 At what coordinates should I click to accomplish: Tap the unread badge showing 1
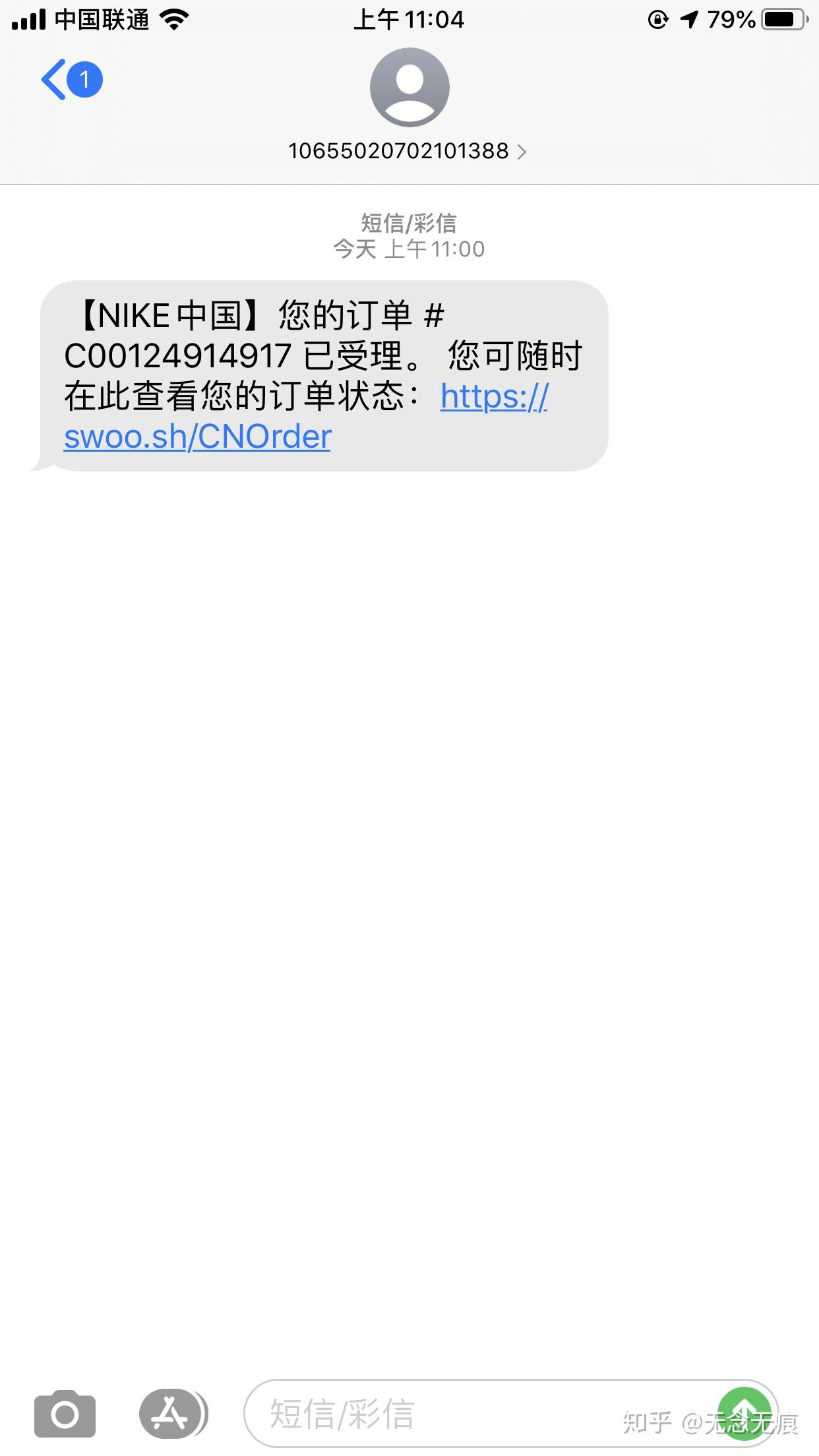pos(83,79)
